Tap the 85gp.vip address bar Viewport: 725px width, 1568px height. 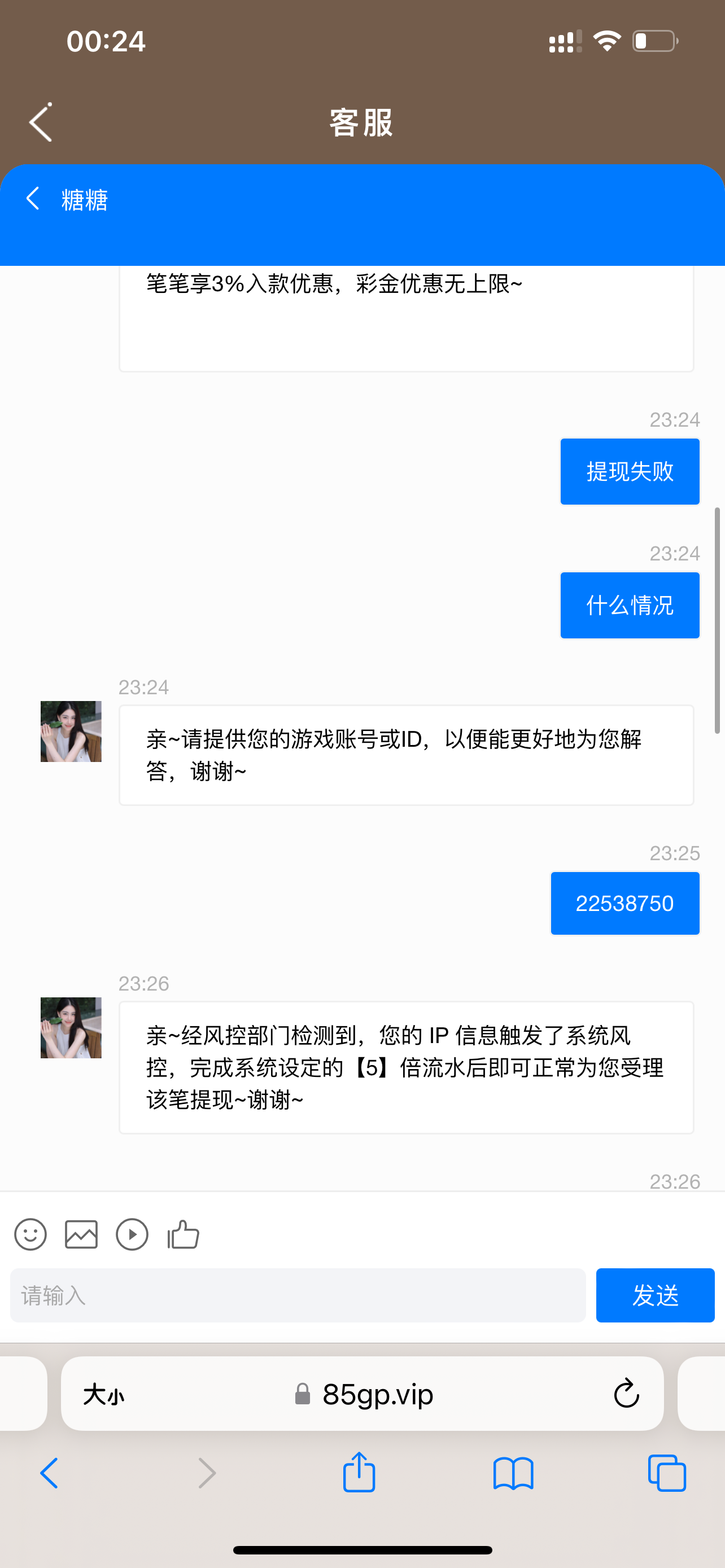(377, 1394)
